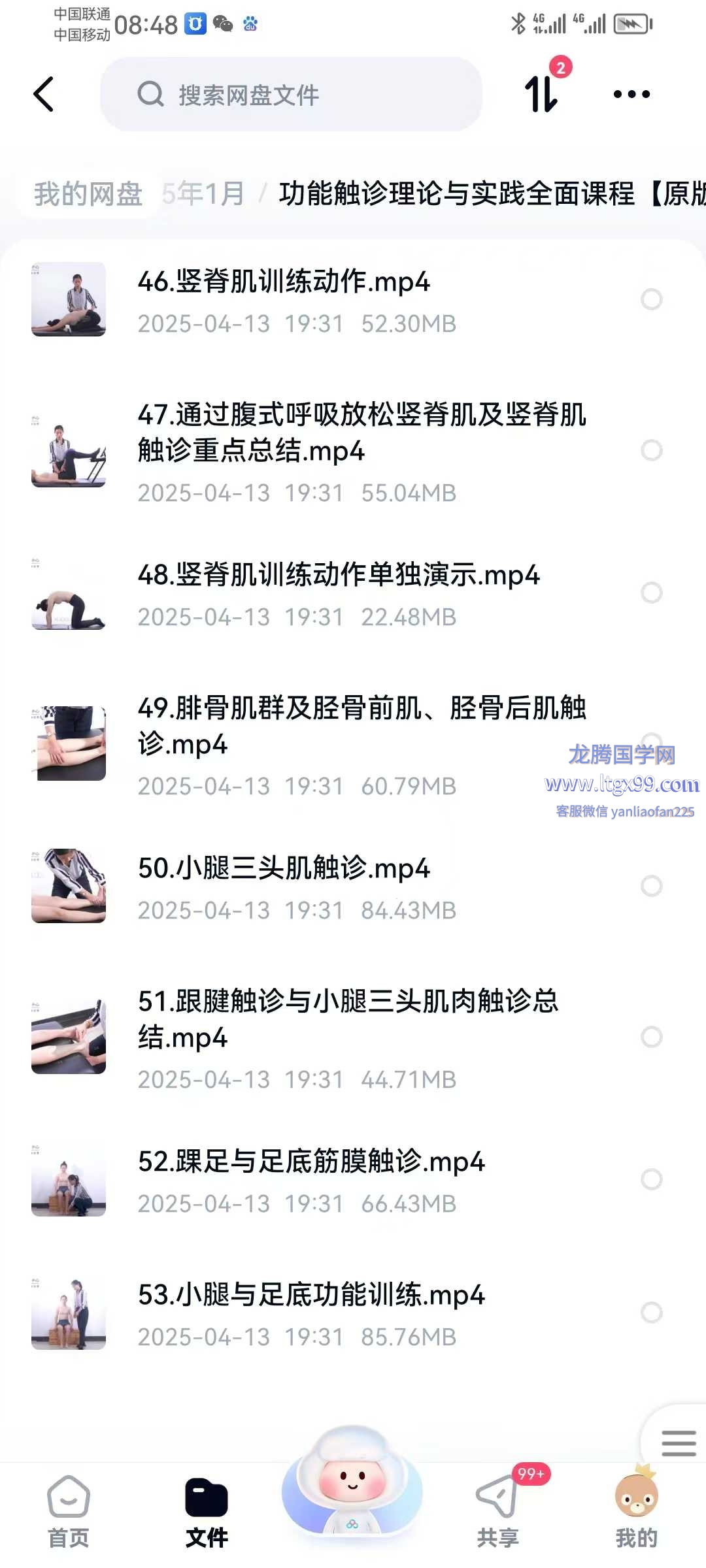Select the checkbox for 46.竖脊肌训练动作.mp4
Image resolution: width=706 pixels, height=1568 pixels.
(x=651, y=299)
